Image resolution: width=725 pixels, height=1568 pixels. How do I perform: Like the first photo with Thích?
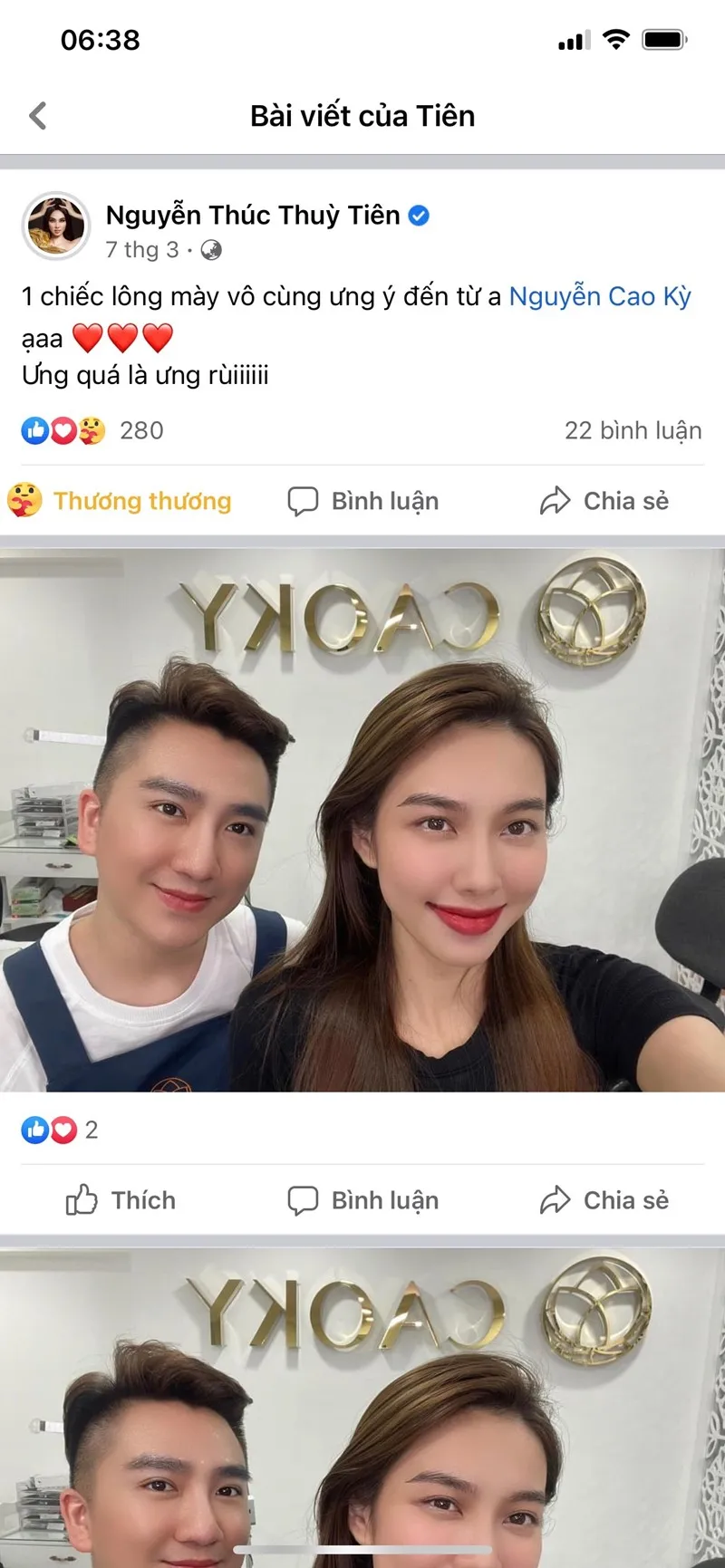[121, 1200]
